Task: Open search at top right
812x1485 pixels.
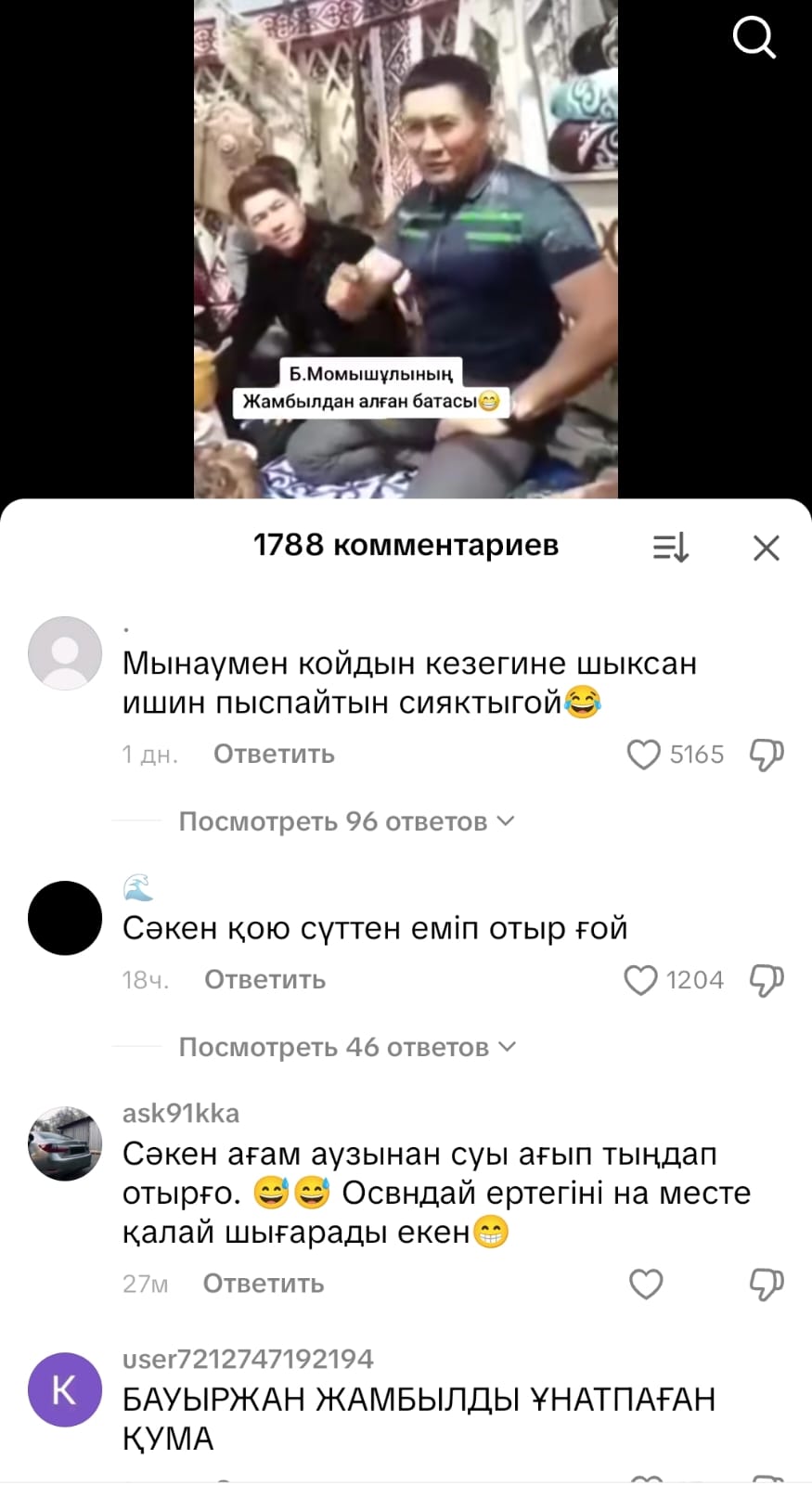Action: [x=754, y=39]
